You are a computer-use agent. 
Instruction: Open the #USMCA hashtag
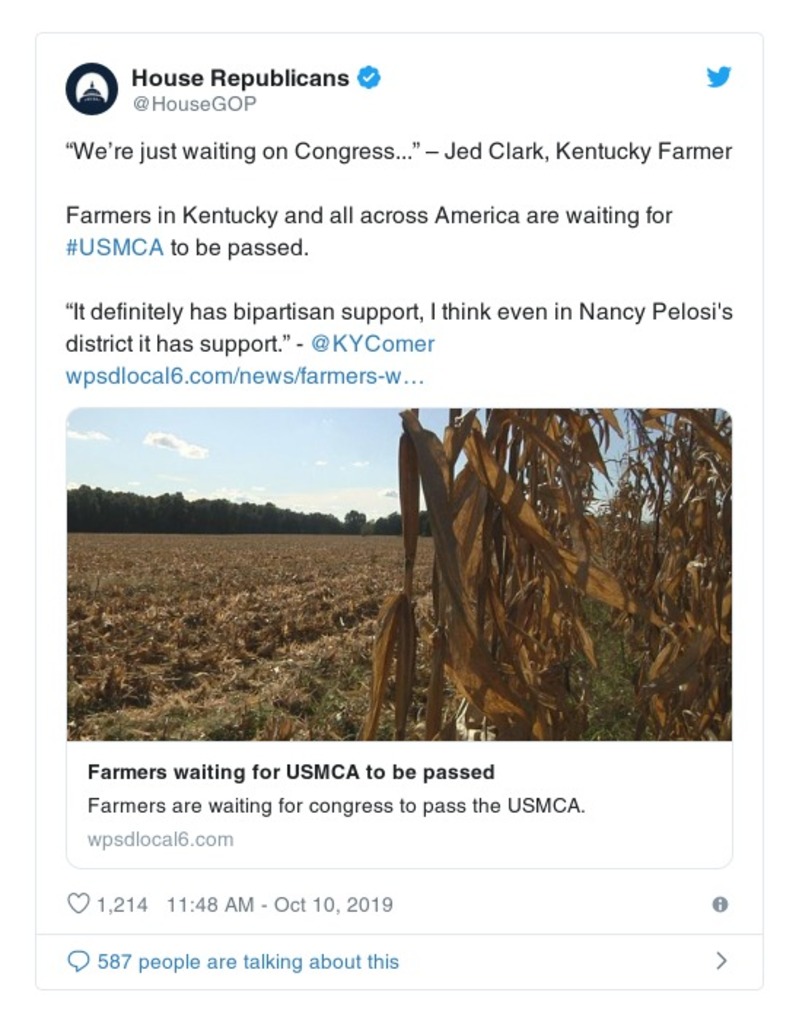(114, 248)
